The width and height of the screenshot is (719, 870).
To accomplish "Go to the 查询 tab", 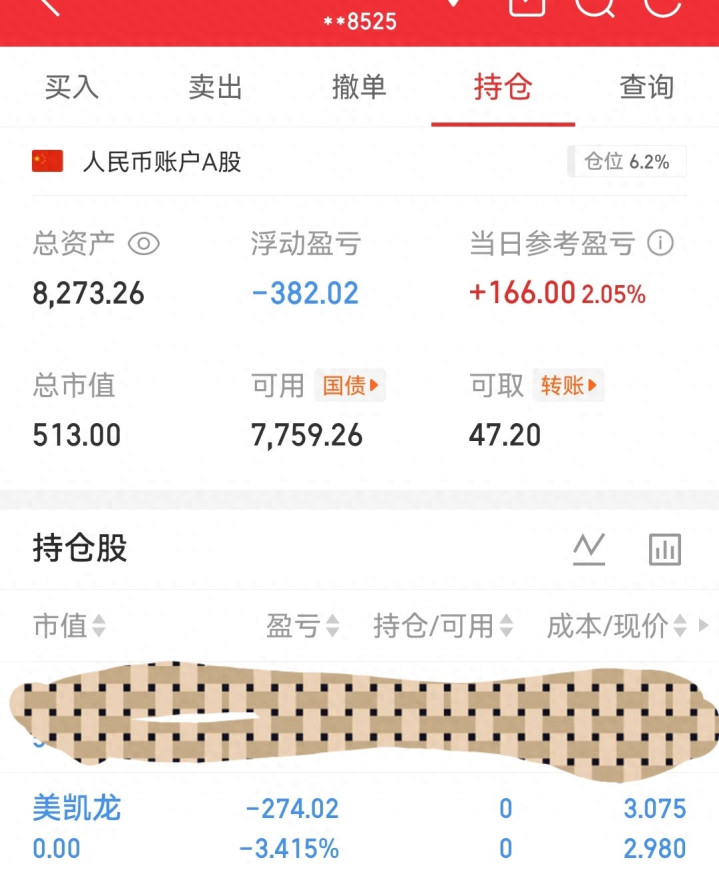I will point(647,88).
